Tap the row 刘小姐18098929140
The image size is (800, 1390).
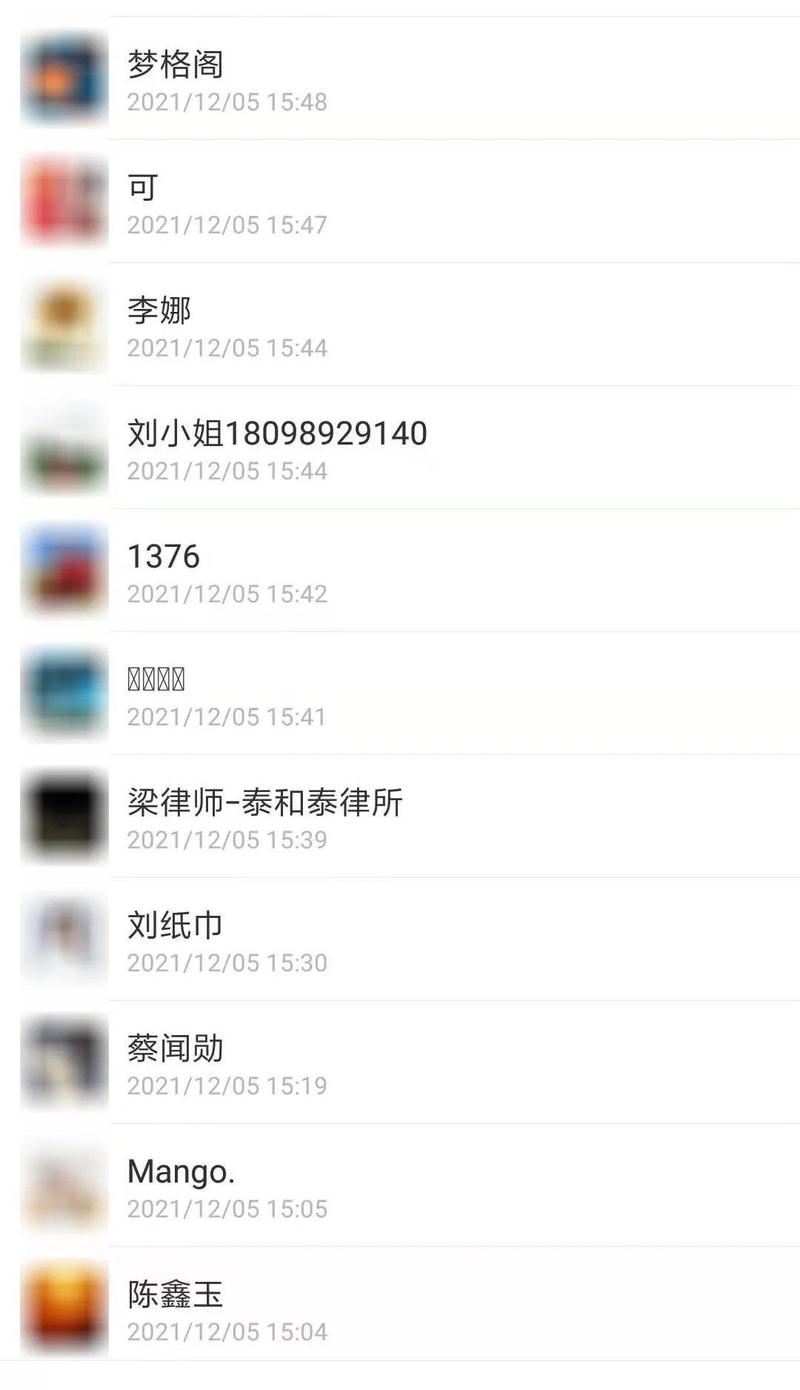pos(400,449)
